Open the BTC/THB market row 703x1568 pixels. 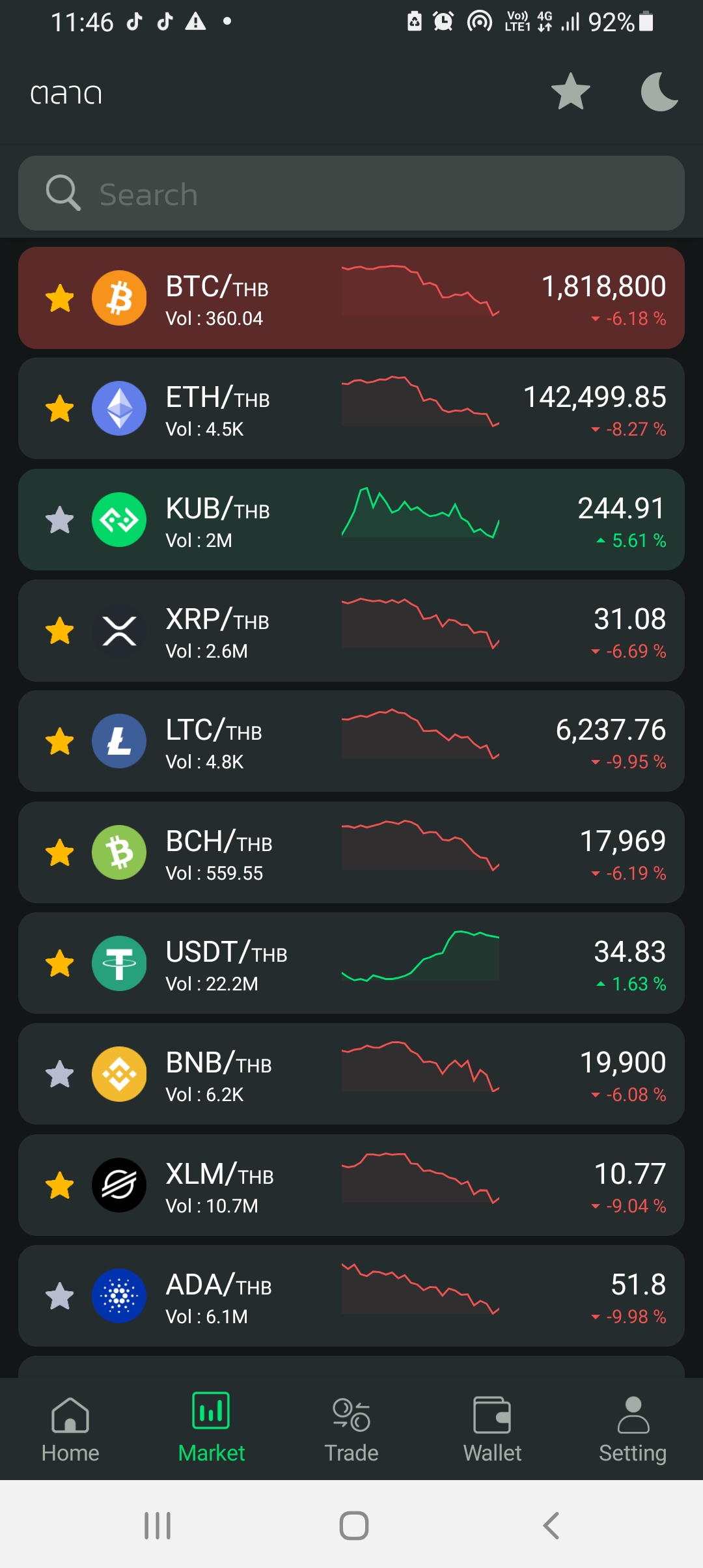pyautogui.click(x=351, y=298)
